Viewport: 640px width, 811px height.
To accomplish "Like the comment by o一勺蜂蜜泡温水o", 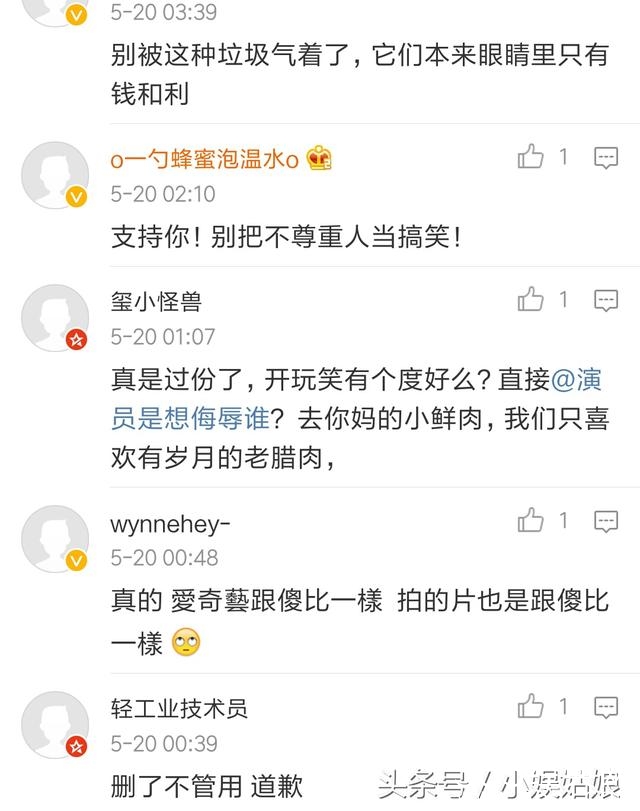I will tap(531, 157).
